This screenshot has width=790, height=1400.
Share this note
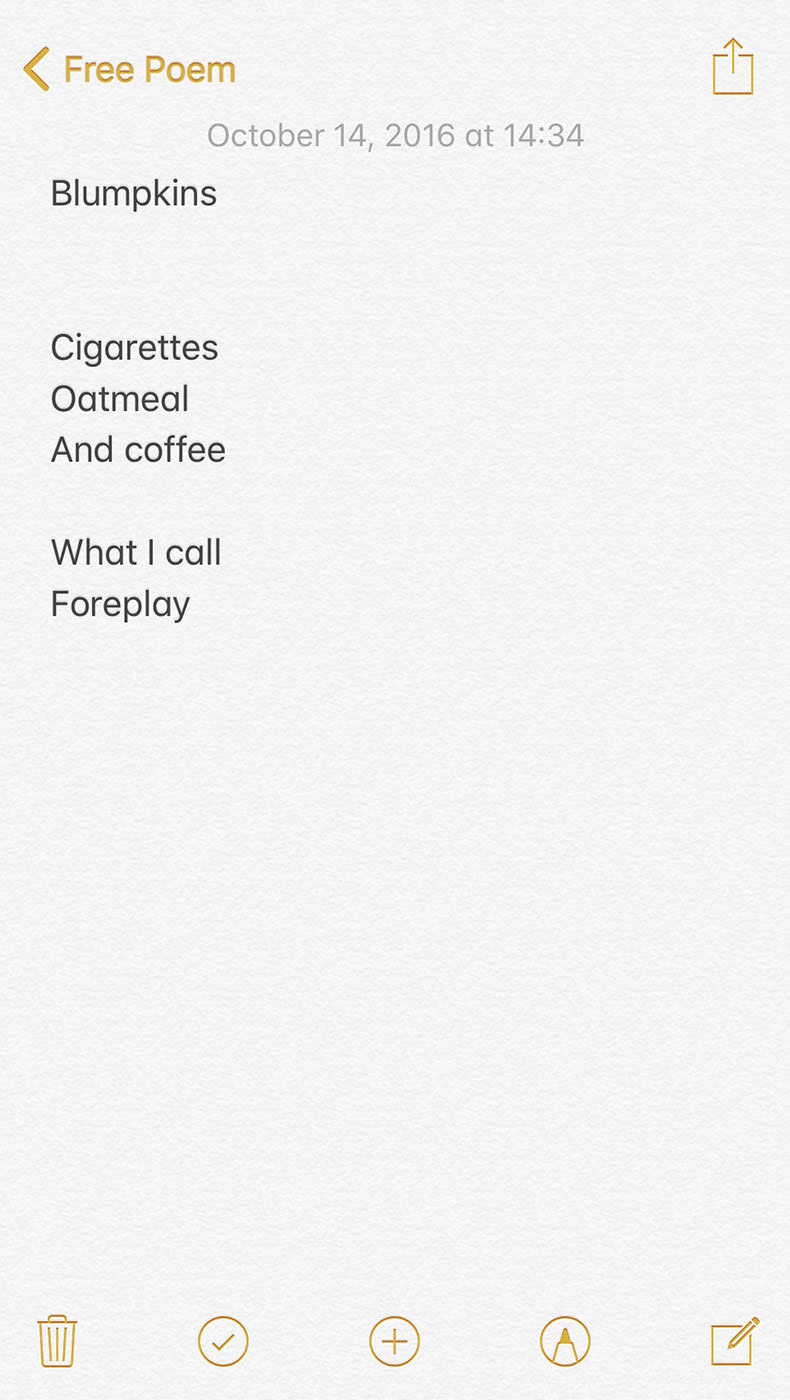point(732,67)
